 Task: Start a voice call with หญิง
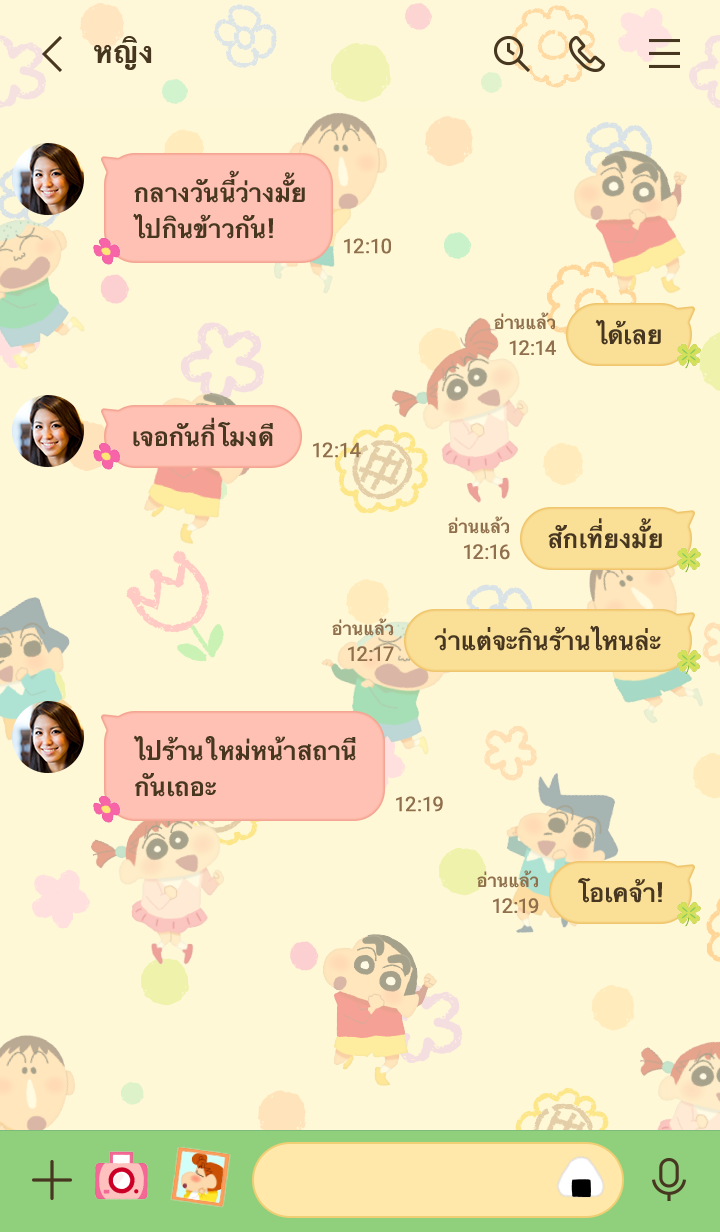[587, 54]
